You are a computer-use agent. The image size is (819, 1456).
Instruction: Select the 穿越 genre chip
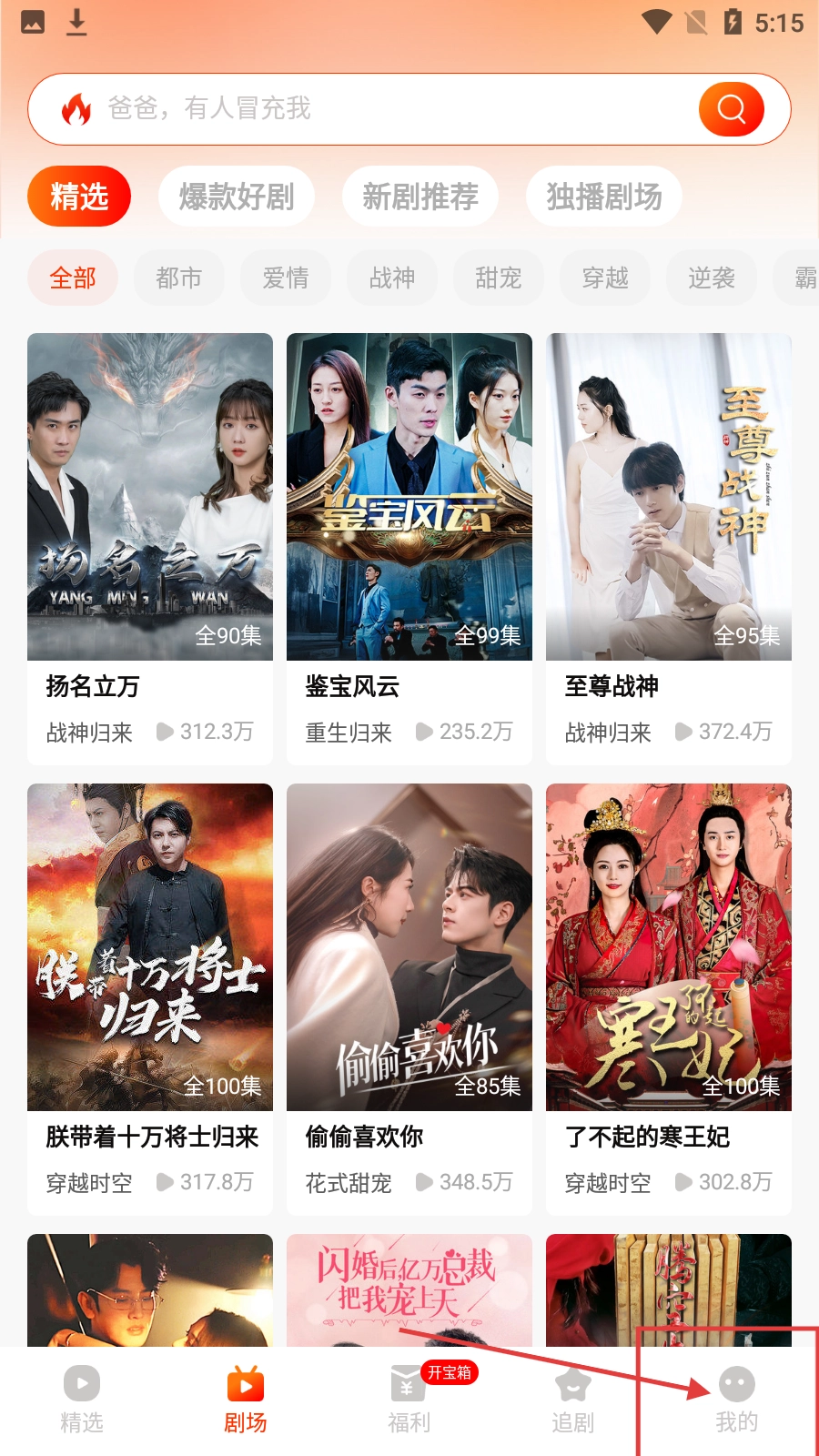(606, 278)
